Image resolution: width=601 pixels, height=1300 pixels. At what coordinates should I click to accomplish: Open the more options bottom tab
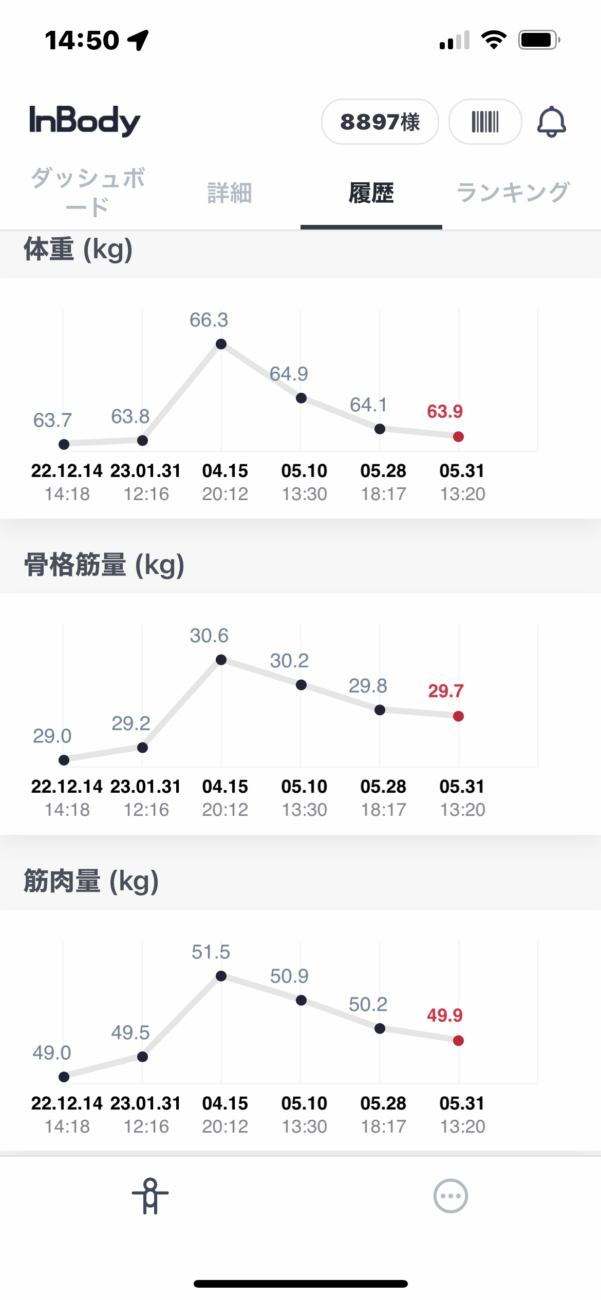pos(451,1196)
